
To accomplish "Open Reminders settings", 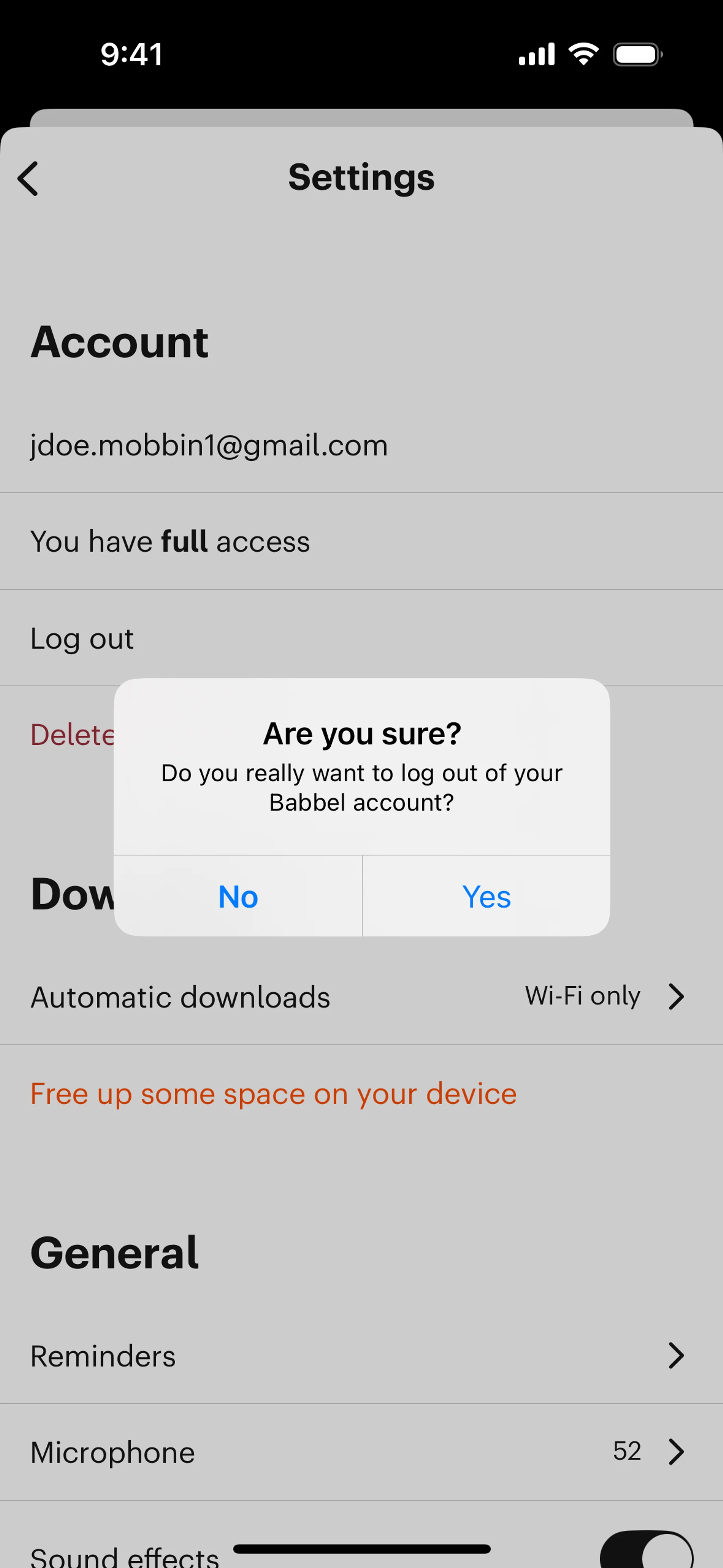I will click(361, 1356).
